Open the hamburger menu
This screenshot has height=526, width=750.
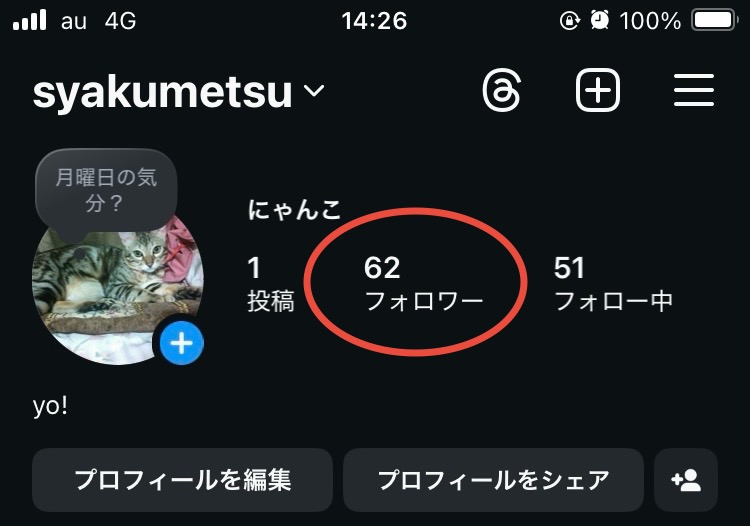[693, 92]
